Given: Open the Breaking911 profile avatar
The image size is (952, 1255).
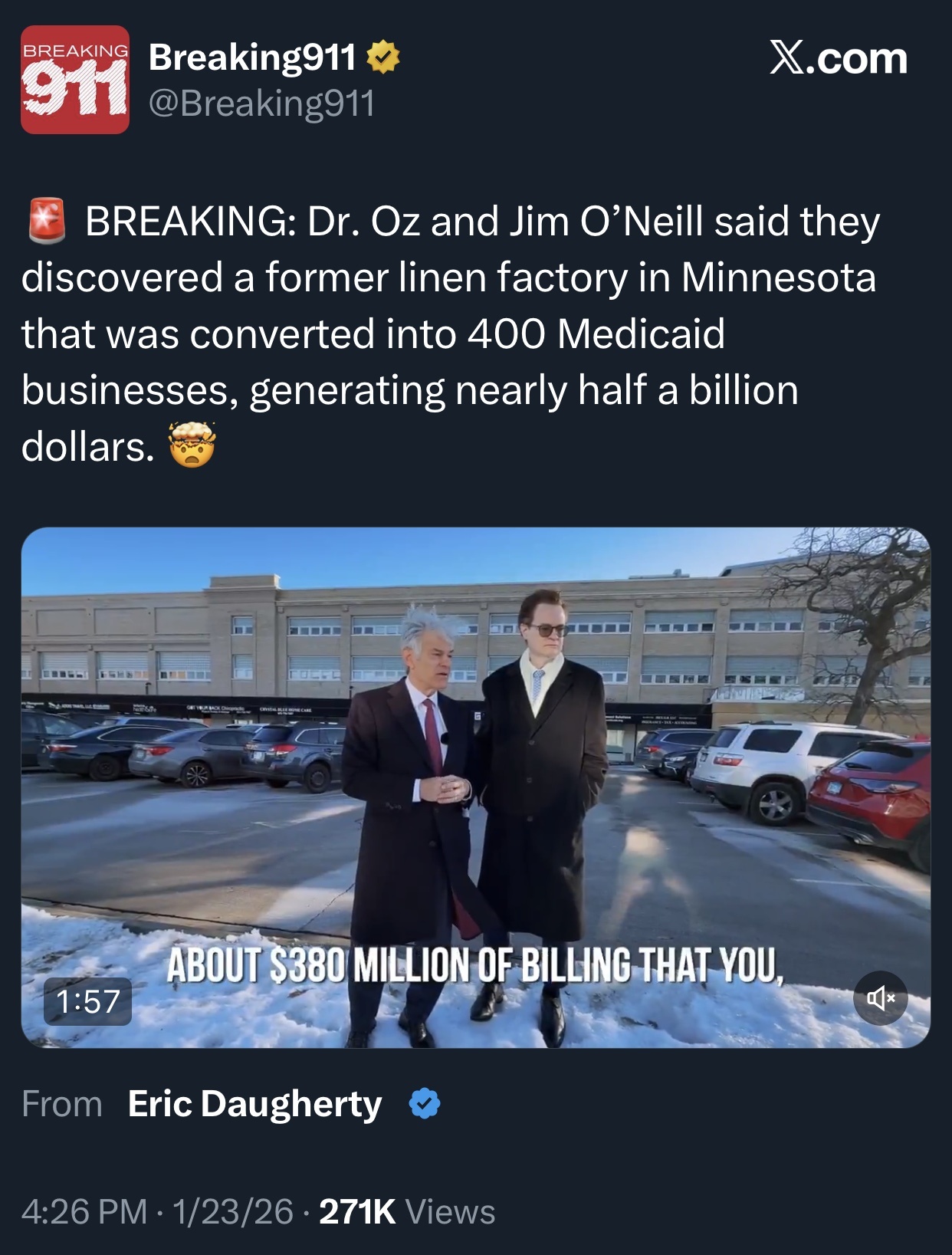Looking at the screenshot, I should pyautogui.click(x=74, y=80).
